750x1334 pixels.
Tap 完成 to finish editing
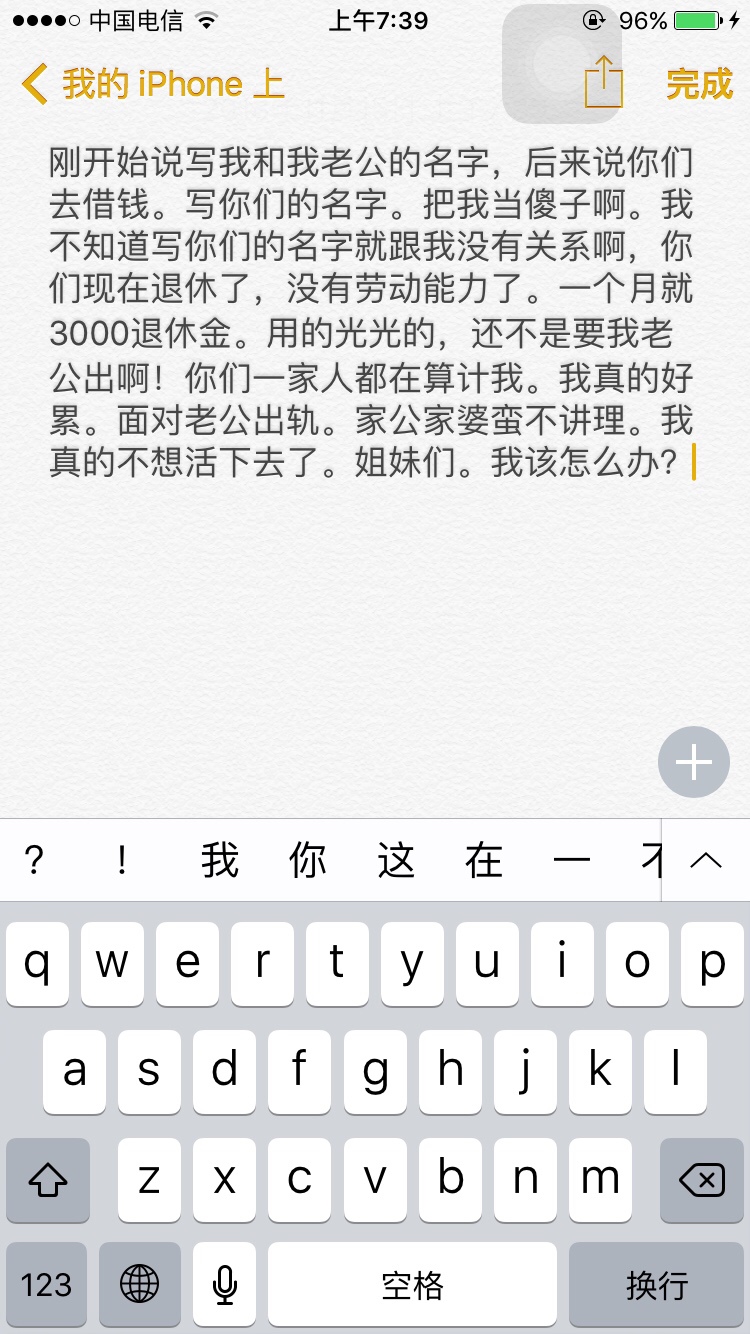(699, 84)
